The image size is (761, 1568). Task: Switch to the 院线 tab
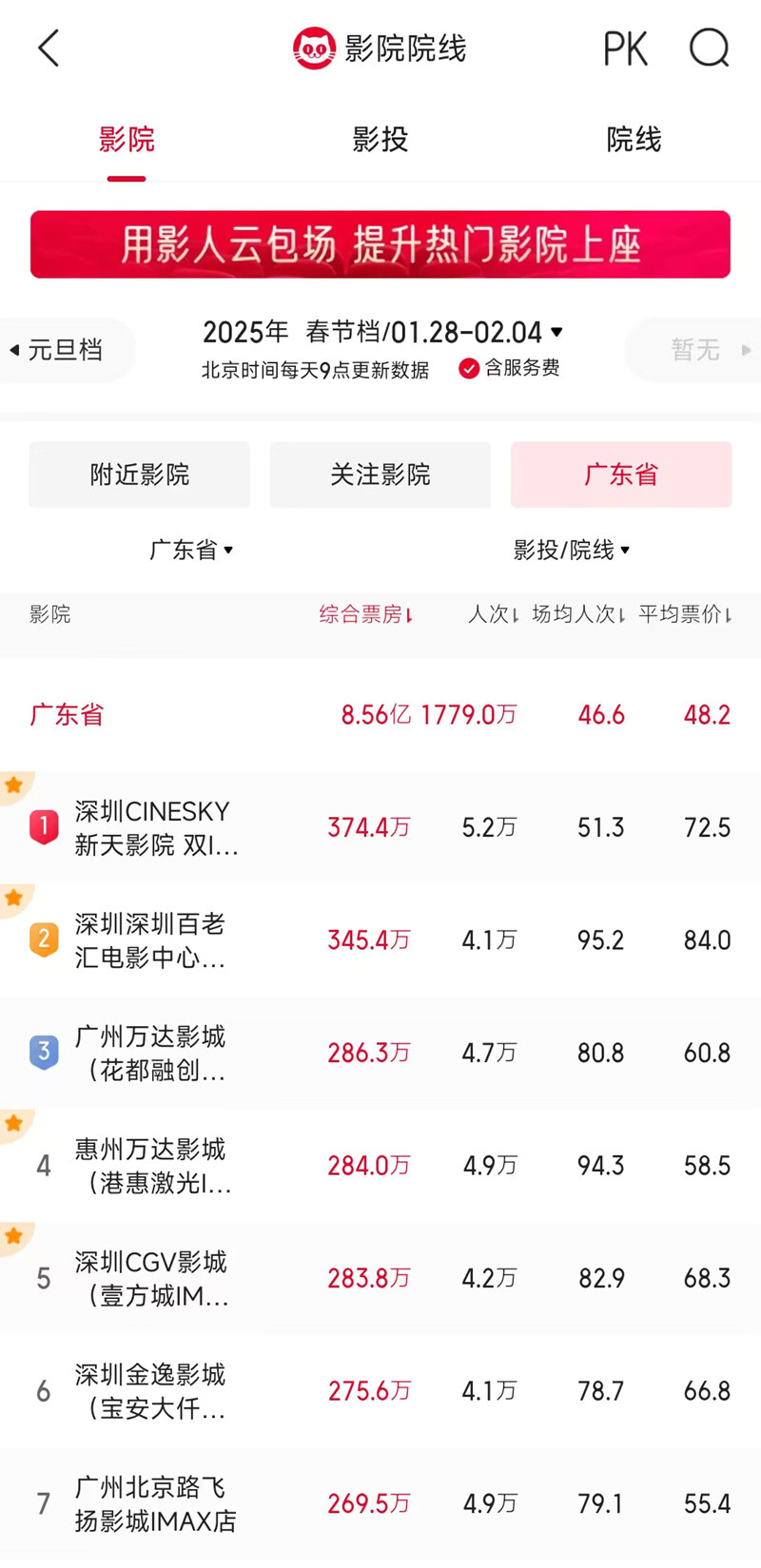634,140
